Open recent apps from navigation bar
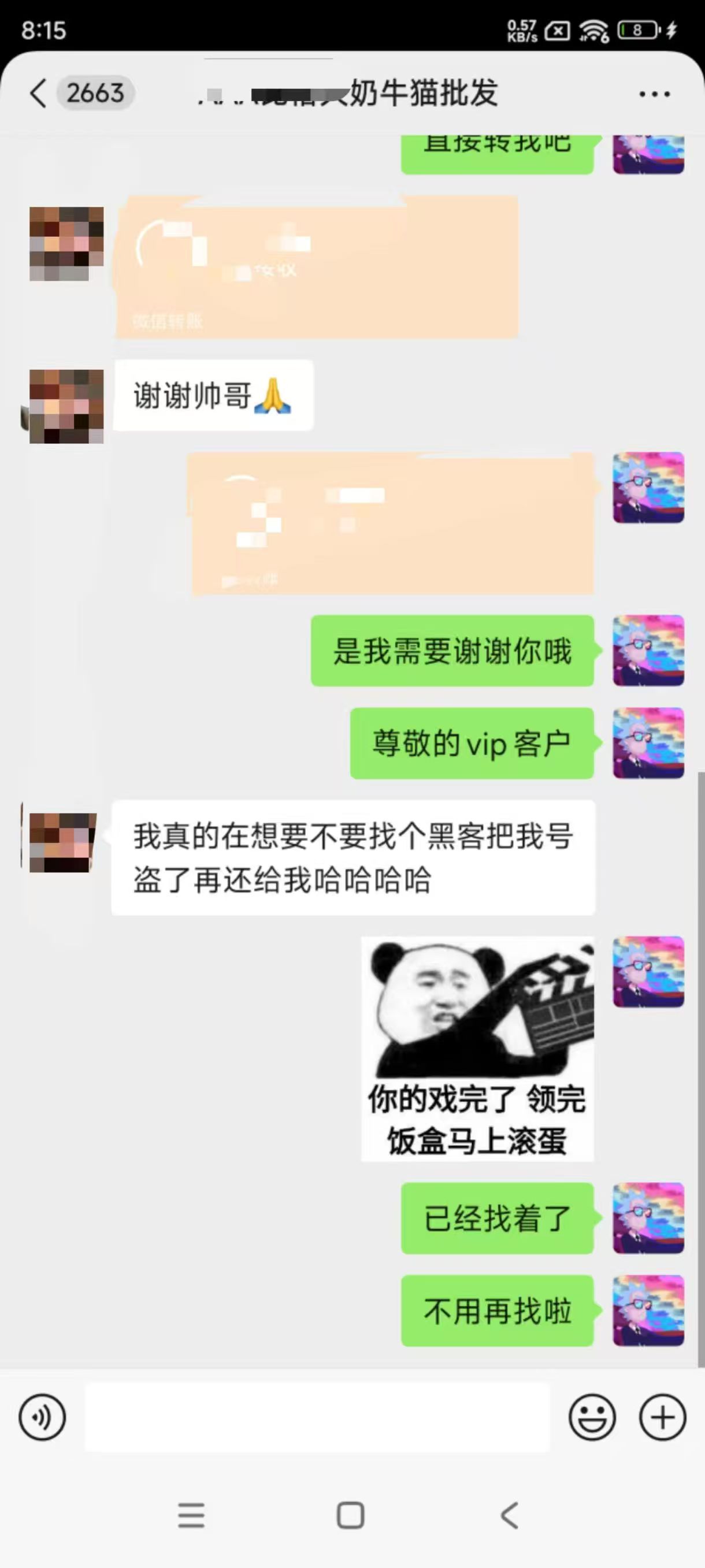 pyautogui.click(x=191, y=1515)
